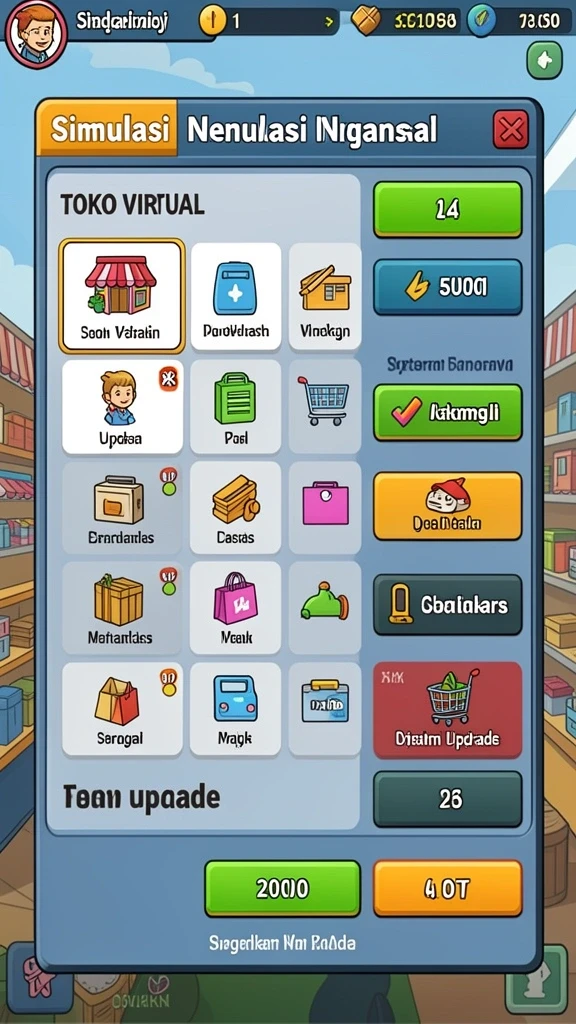This screenshot has width=576, height=1024.
Task: Open the red Disatm Updrade cart card
Action: point(447,710)
